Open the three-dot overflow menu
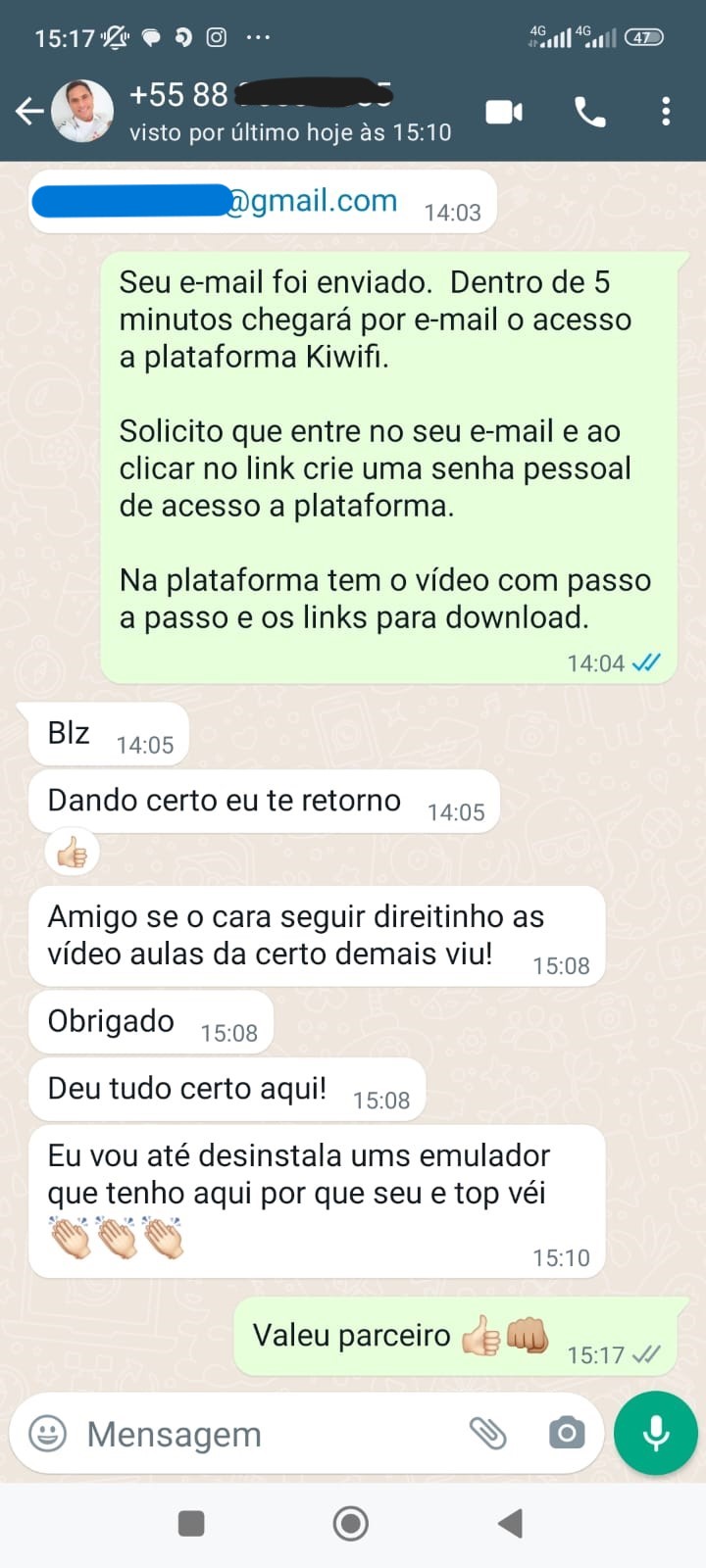This screenshot has height=1568, width=706. pos(668,112)
